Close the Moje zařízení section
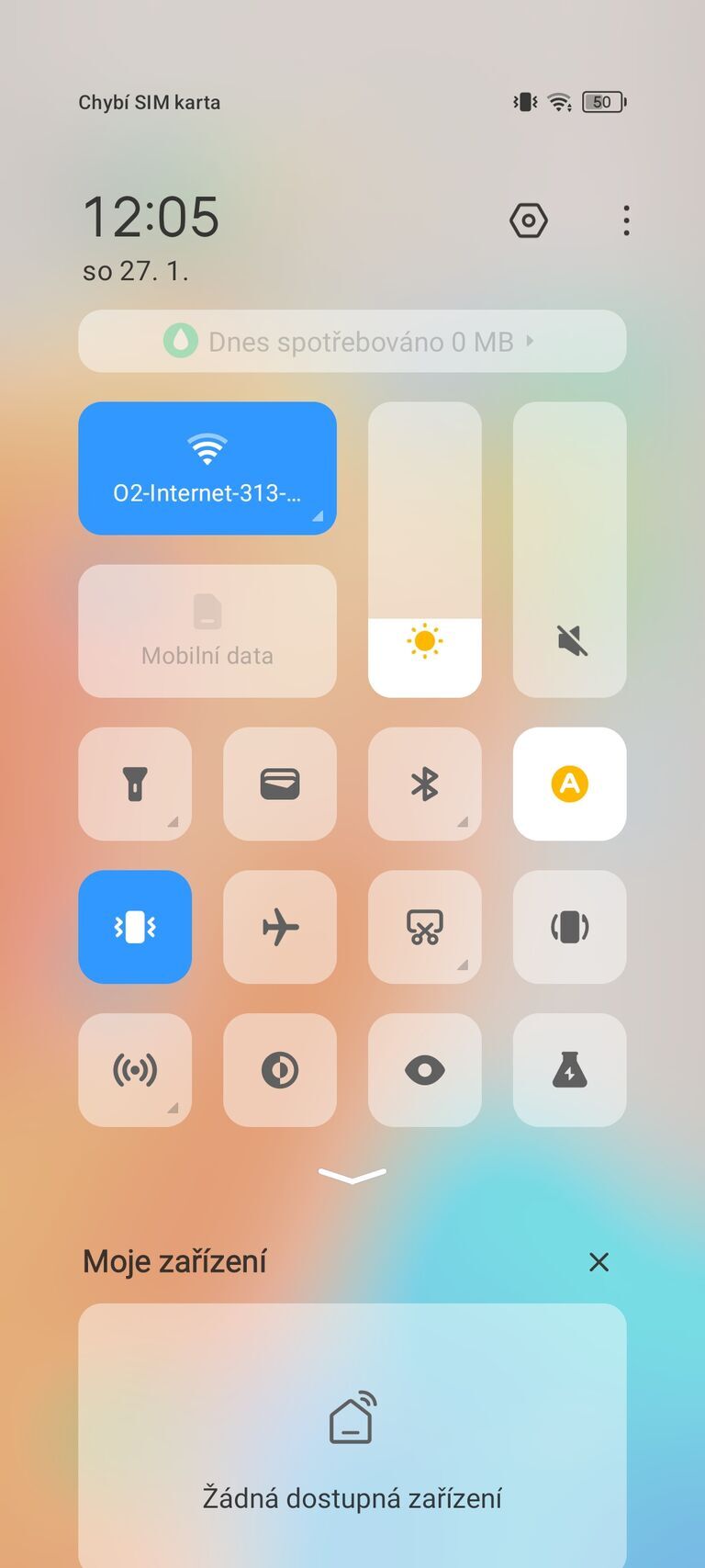705x1568 pixels. [599, 1262]
